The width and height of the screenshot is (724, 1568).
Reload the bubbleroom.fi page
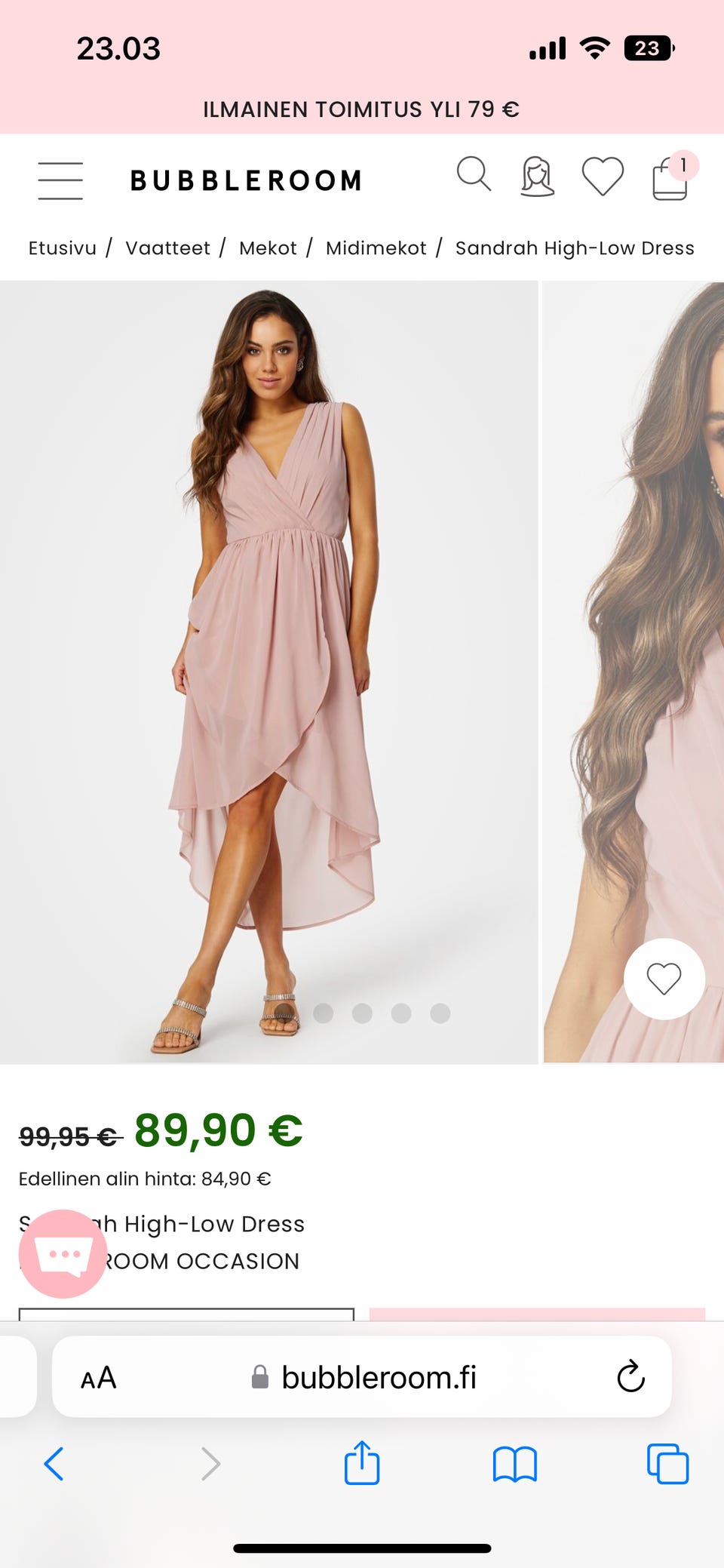point(630,1377)
